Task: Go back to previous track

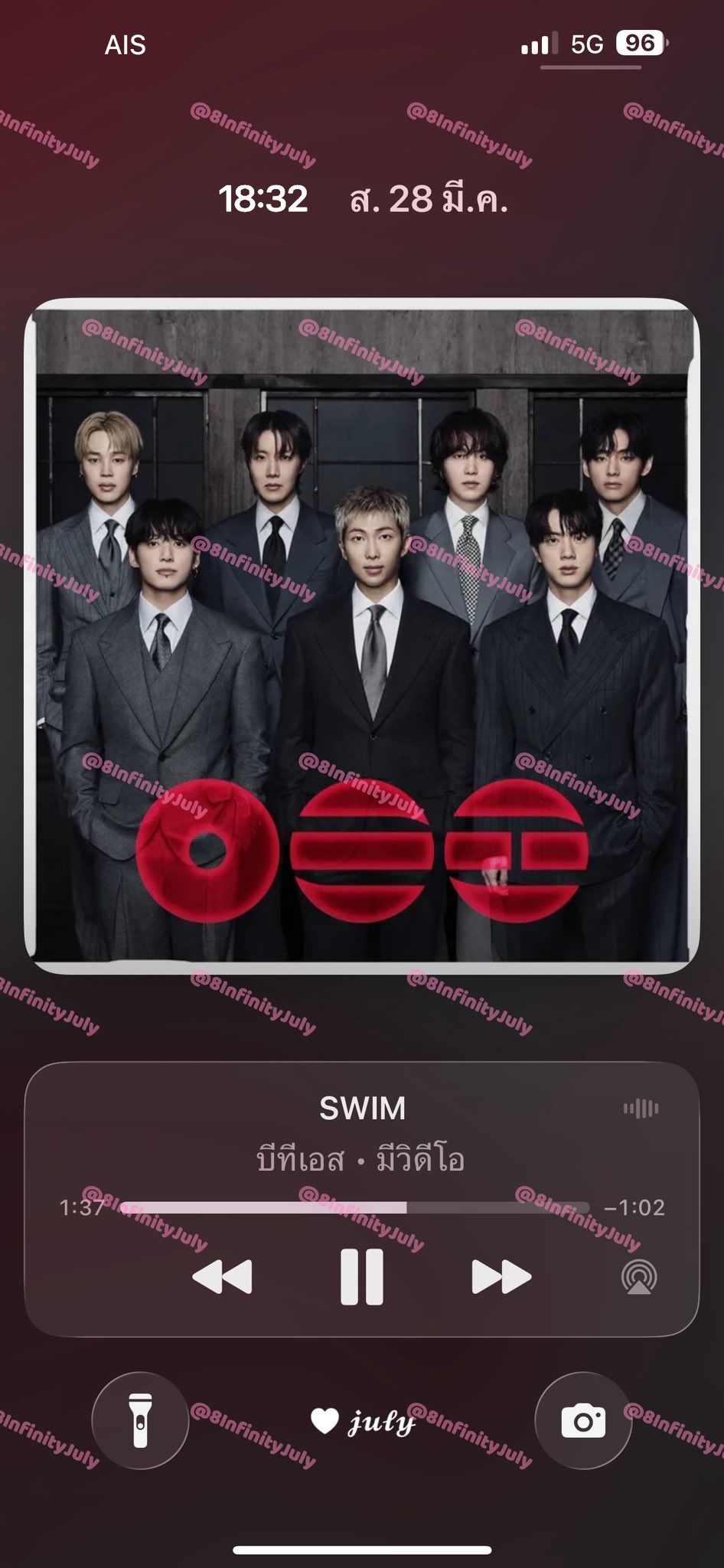Action: pos(222,1276)
